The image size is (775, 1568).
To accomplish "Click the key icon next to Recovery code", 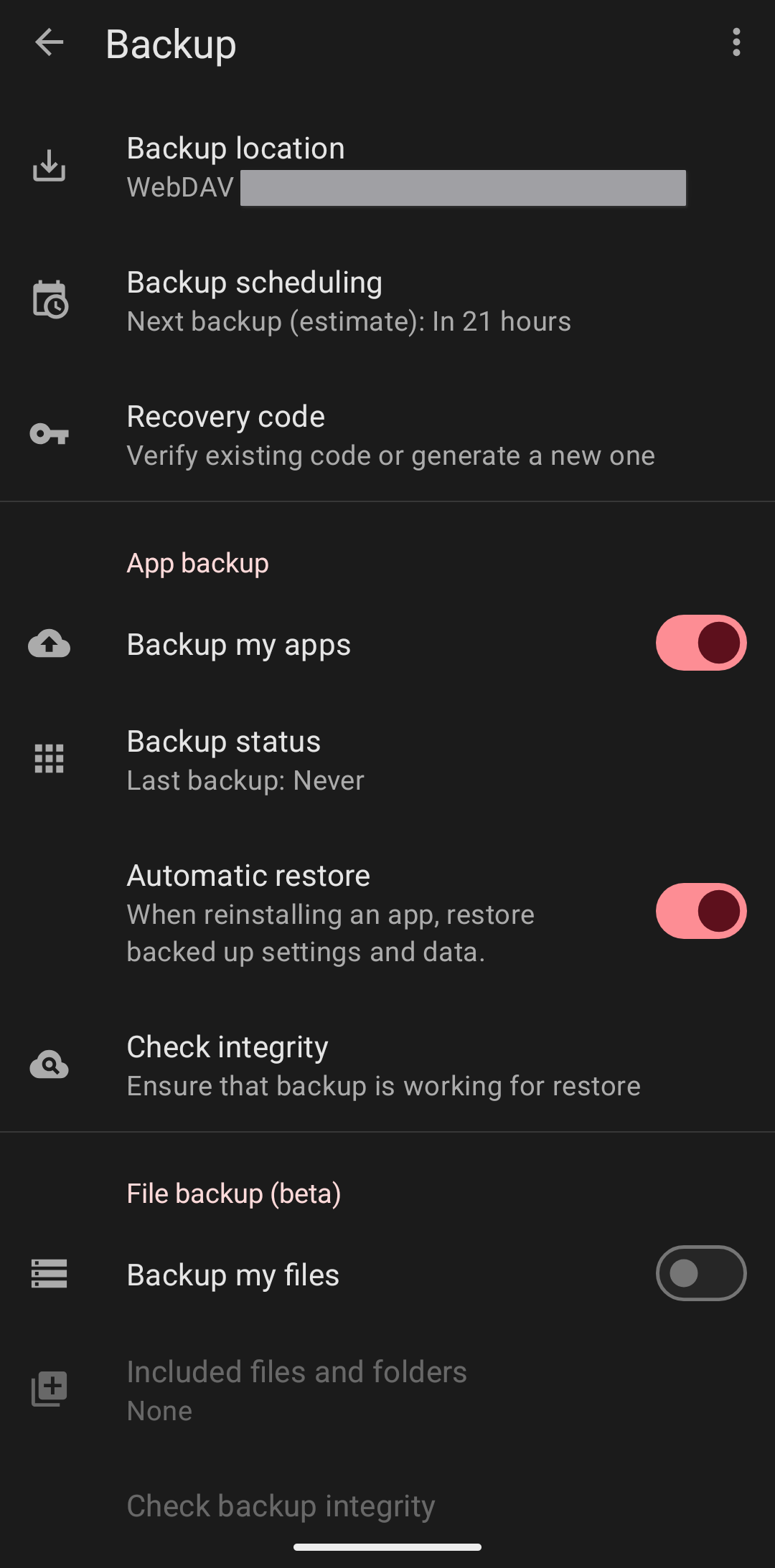I will [49, 434].
